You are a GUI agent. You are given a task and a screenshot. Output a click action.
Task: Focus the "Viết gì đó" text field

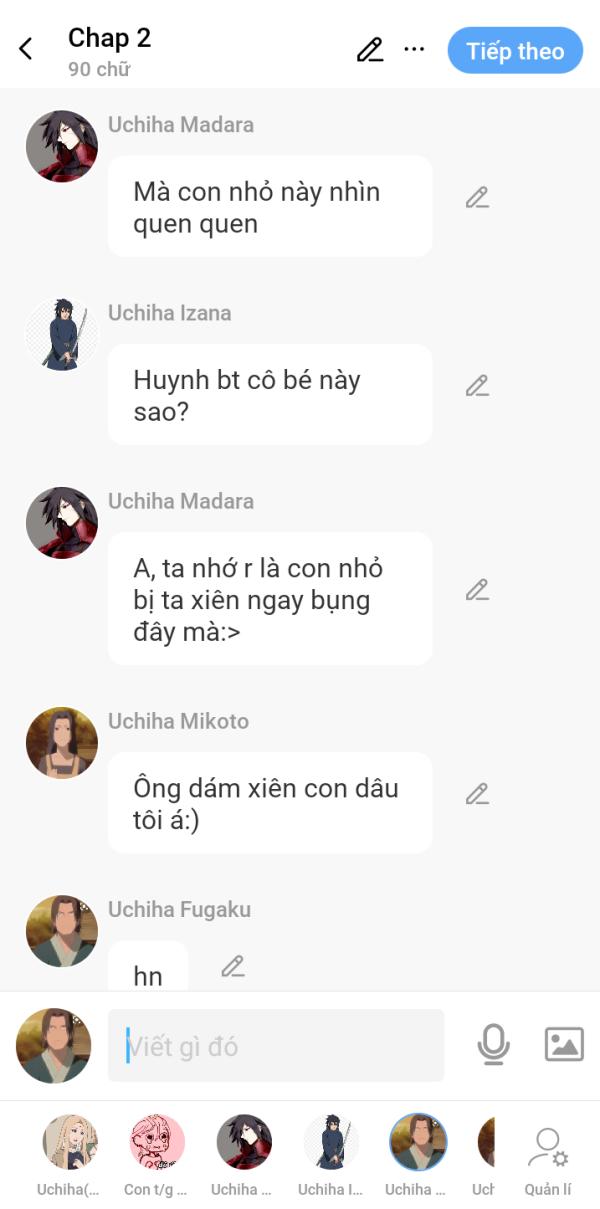[x=275, y=1046]
